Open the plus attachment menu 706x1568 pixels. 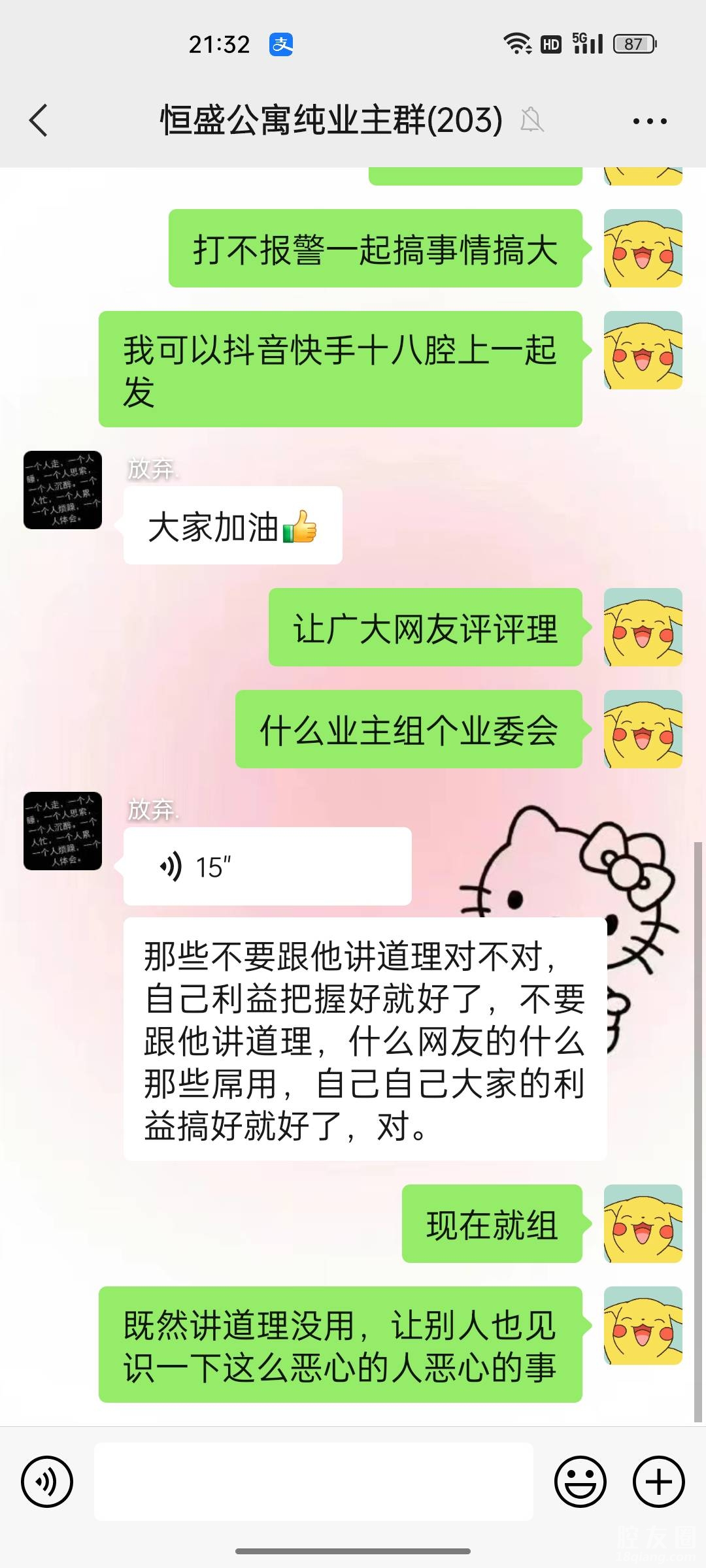point(658,1481)
